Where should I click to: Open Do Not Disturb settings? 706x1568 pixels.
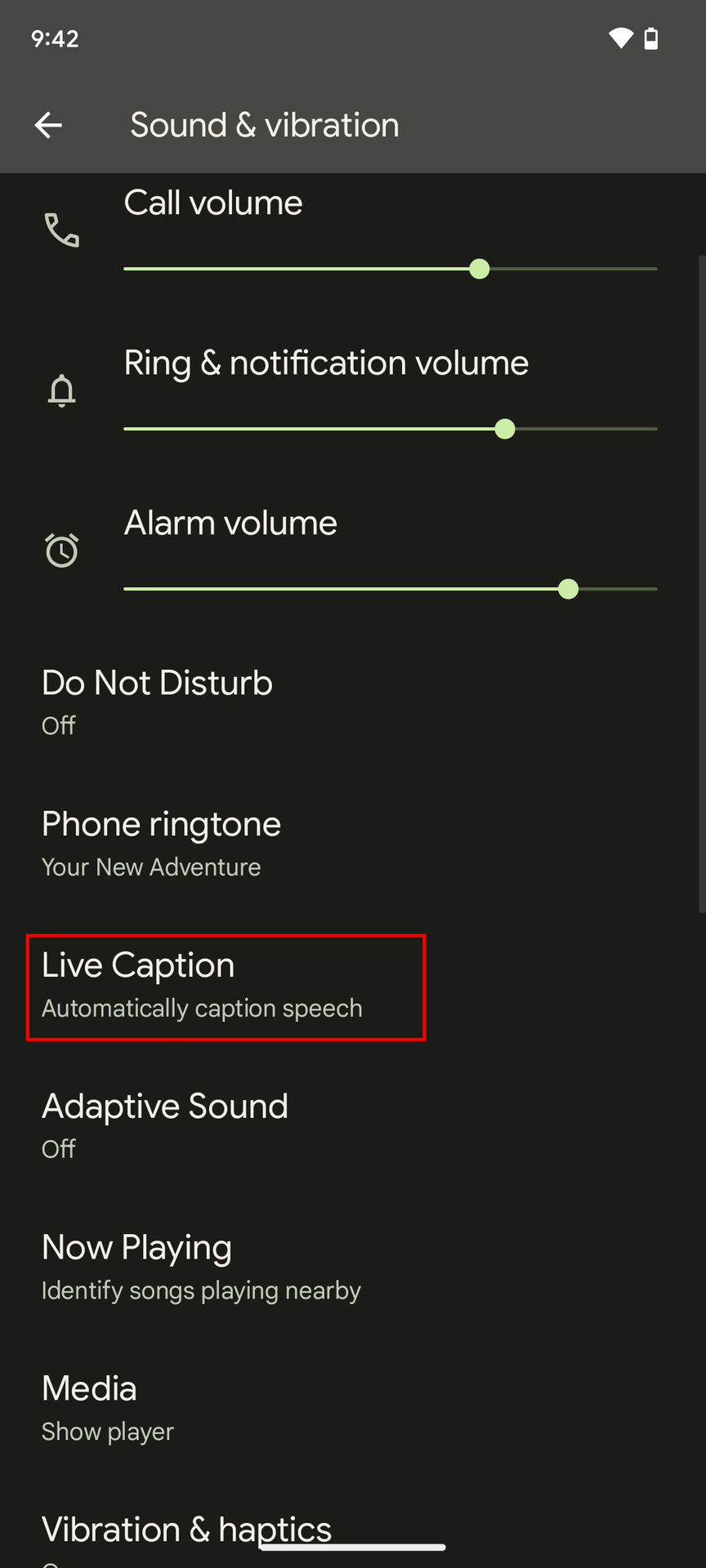pos(353,702)
